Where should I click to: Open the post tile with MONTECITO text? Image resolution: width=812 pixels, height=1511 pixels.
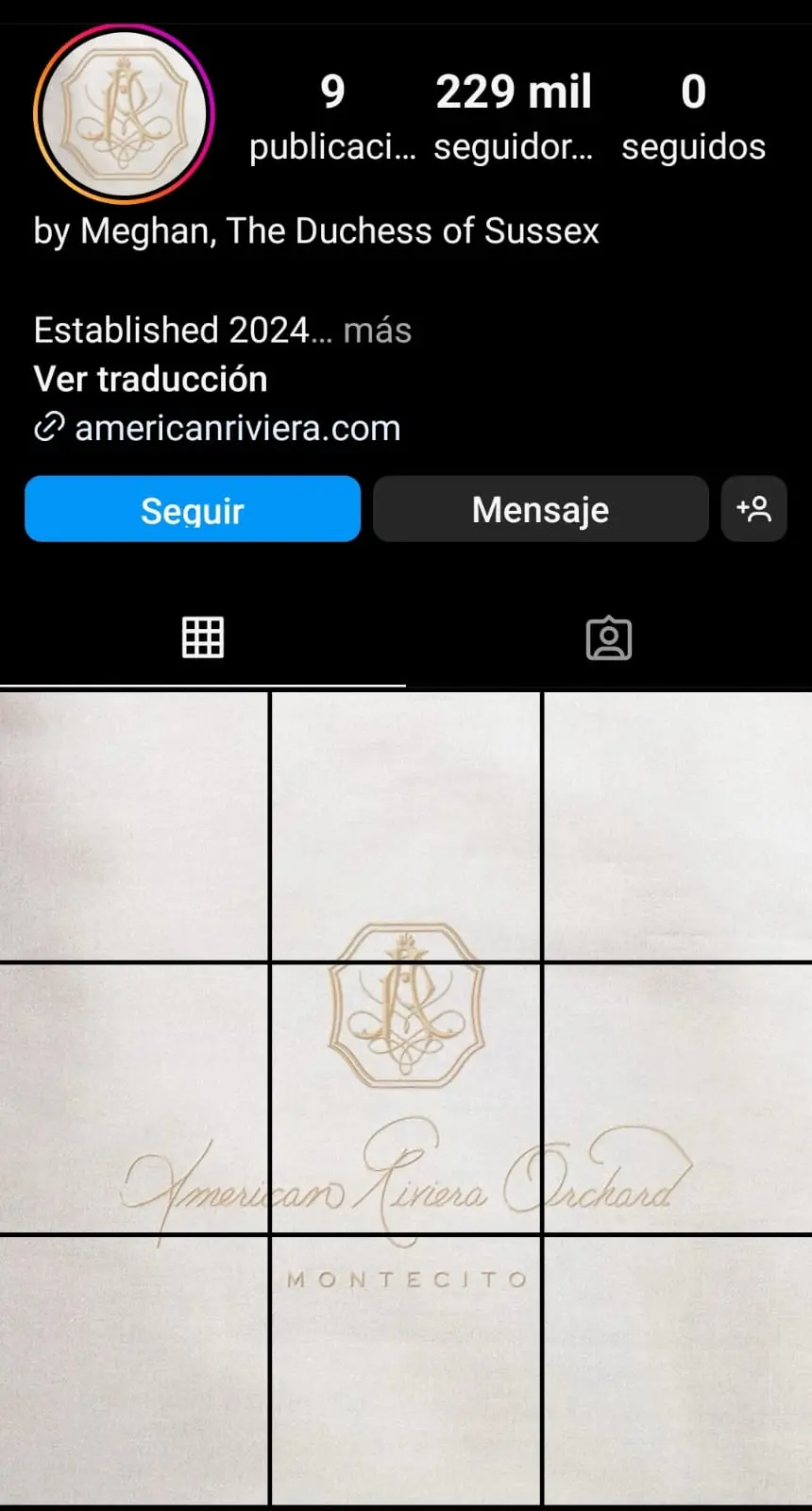[x=406, y=1369]
